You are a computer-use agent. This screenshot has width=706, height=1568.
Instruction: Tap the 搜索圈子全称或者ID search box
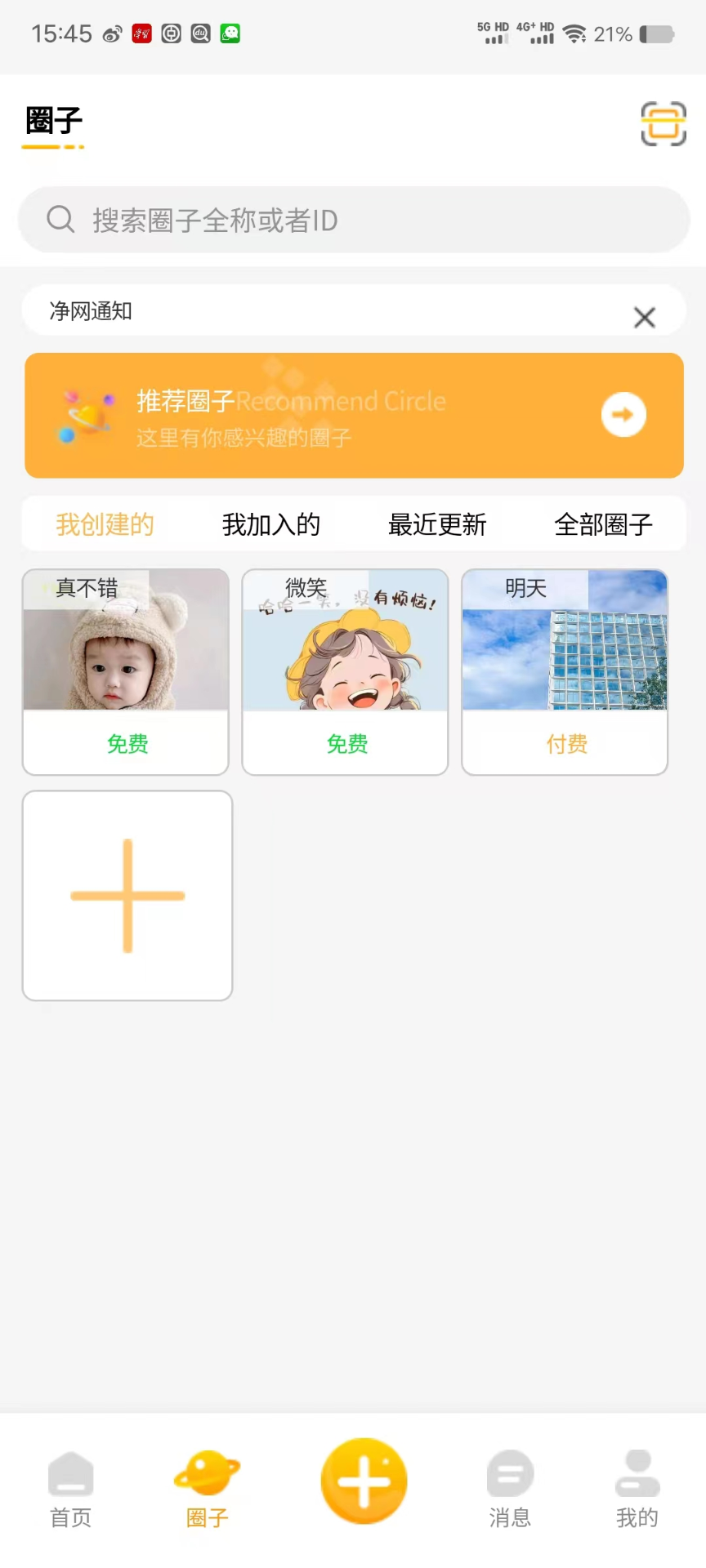point(353,220)
